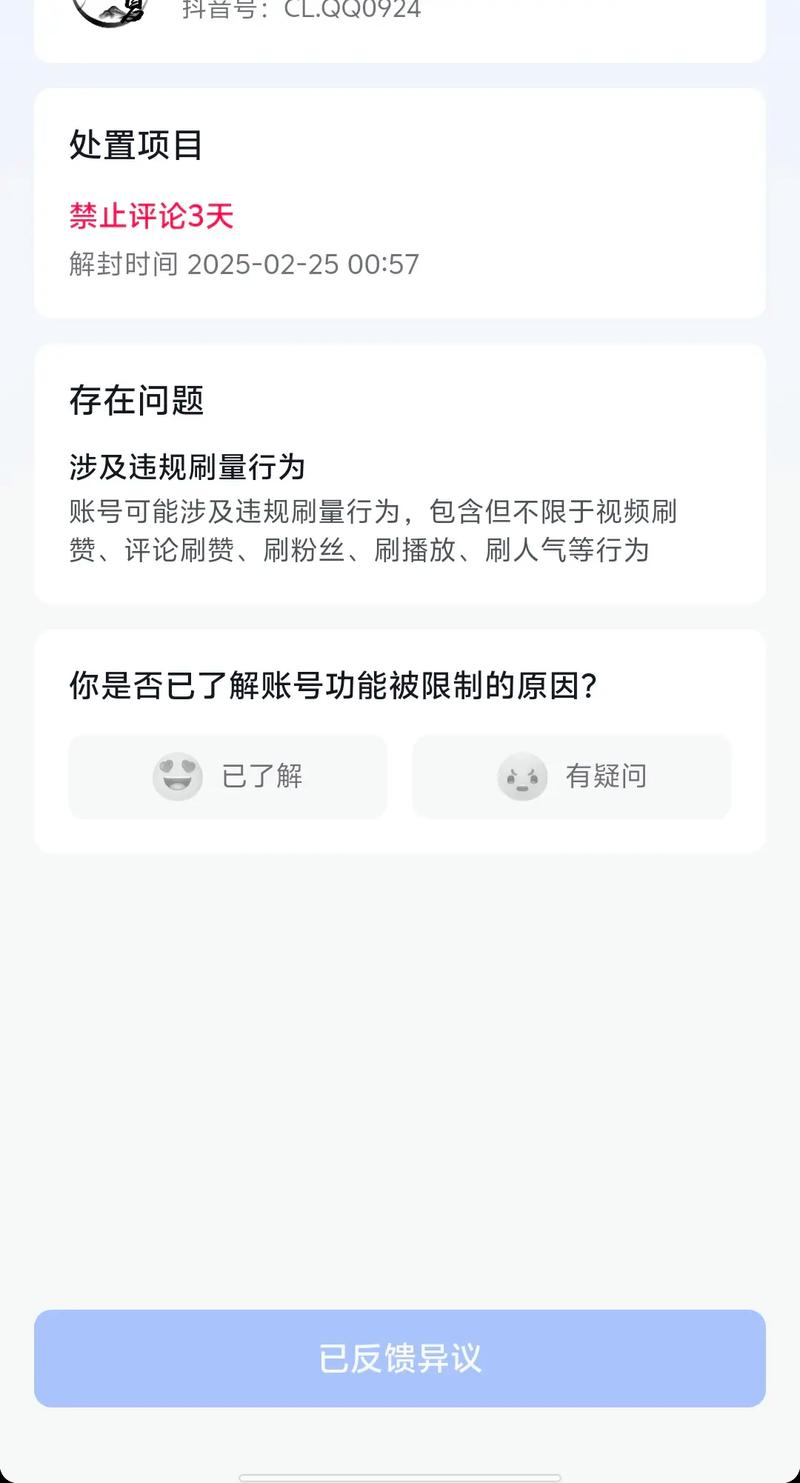The height and width of the screenshot is (1483, 800).
Task: Click the puzzled face emoji icon
Action: click(x=521, y=777)
